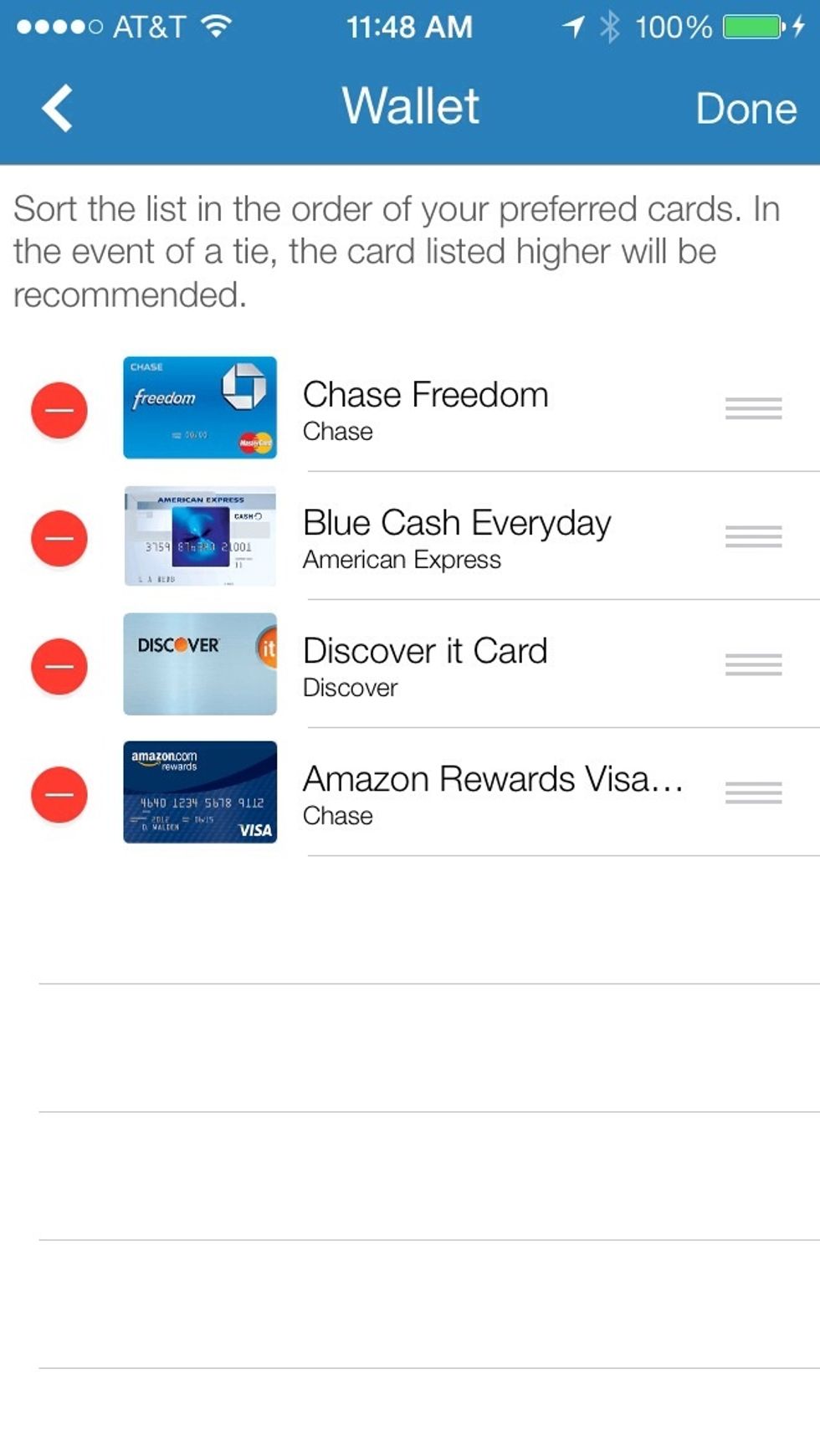Image resolution: width=820 pixels, height=1456 pixels.
Task: Expand the back navigation chevron
Action: pos(56,106)
